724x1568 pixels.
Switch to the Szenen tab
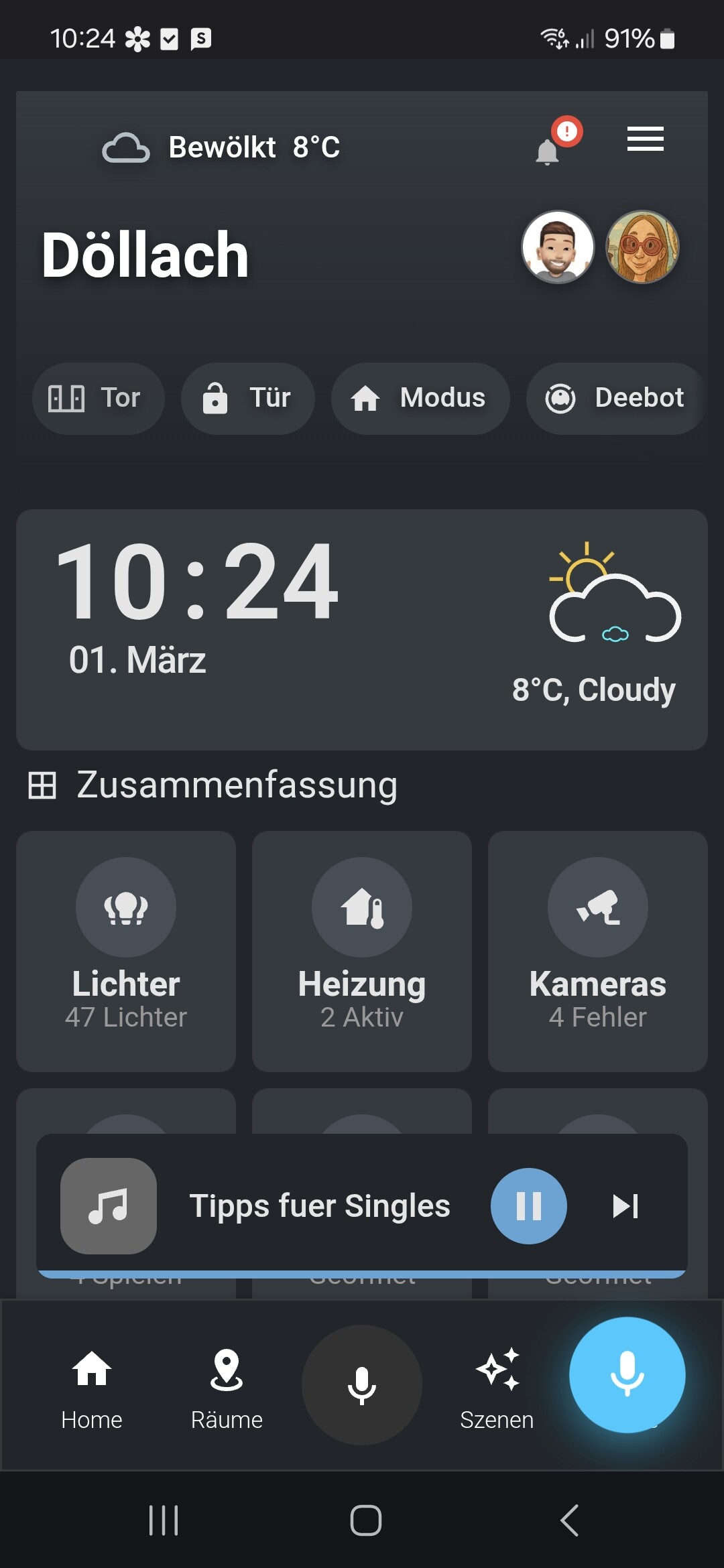coord(497,1388)
